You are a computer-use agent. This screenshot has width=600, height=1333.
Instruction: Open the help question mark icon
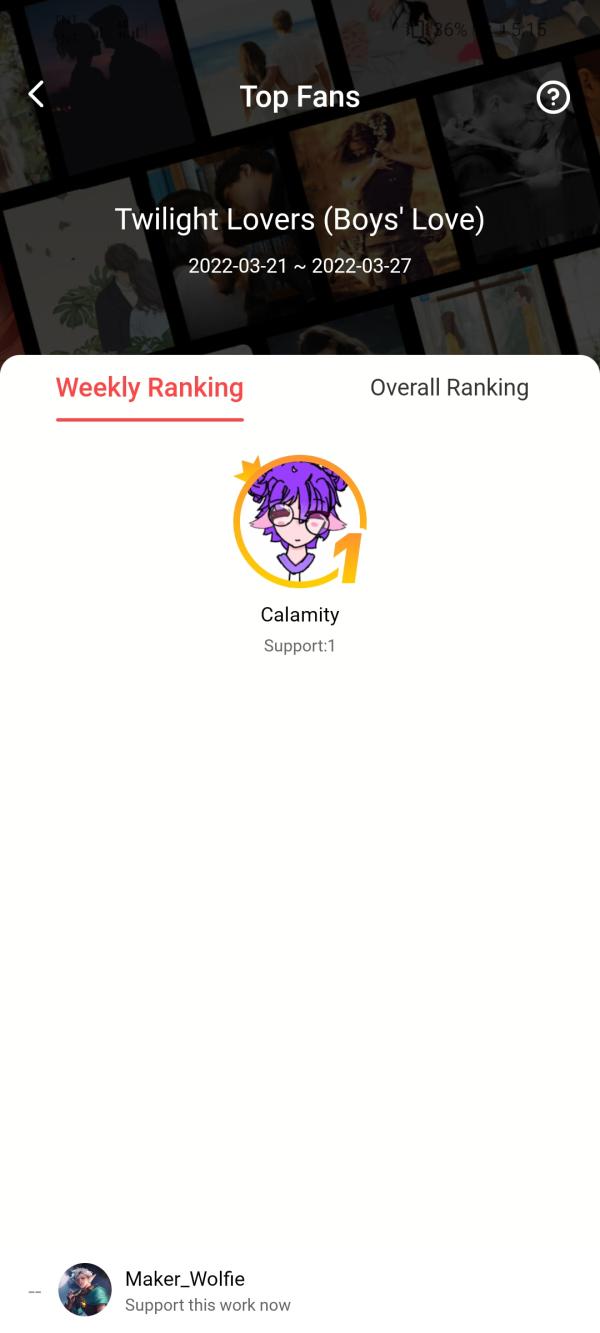[x=553, y=97]
